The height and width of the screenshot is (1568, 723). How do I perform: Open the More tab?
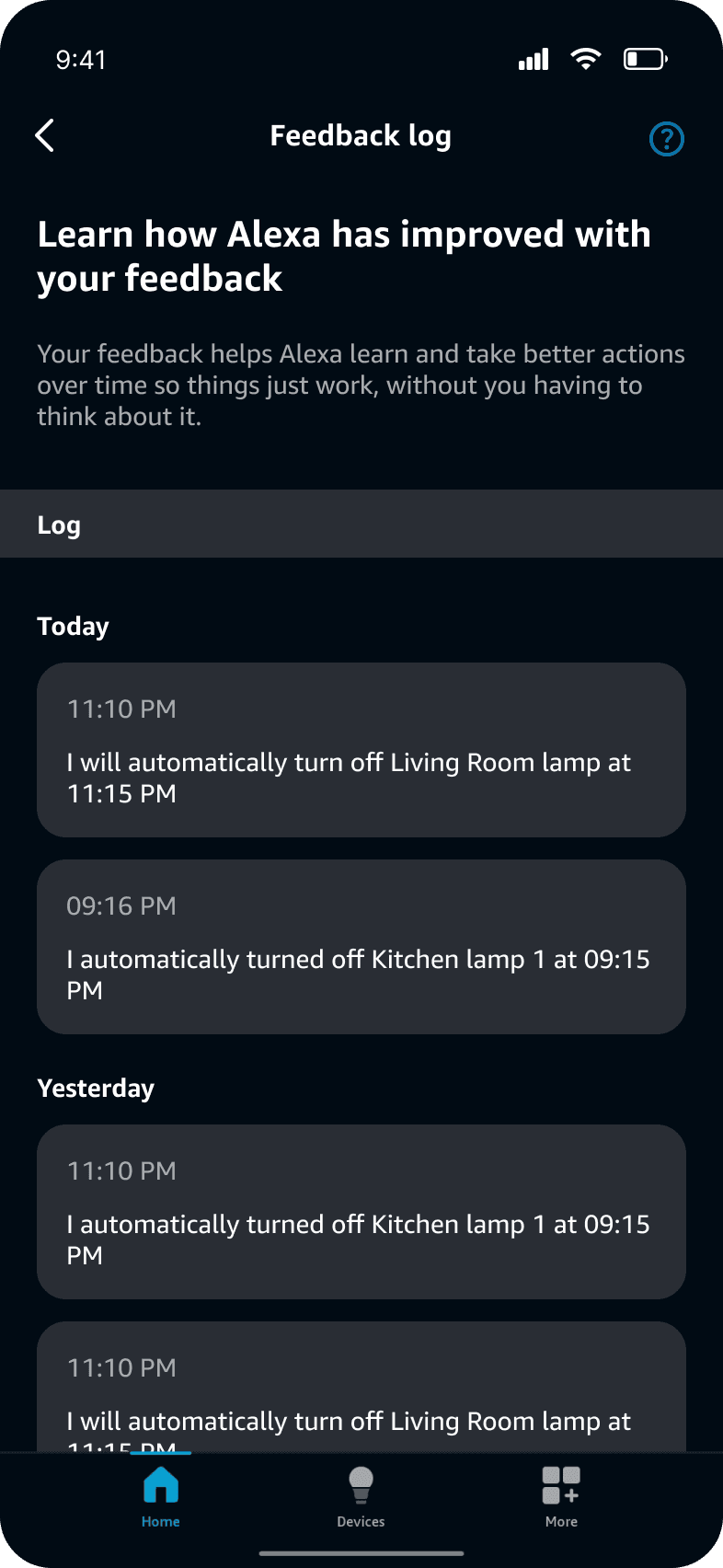click(x=561, y=1495)
